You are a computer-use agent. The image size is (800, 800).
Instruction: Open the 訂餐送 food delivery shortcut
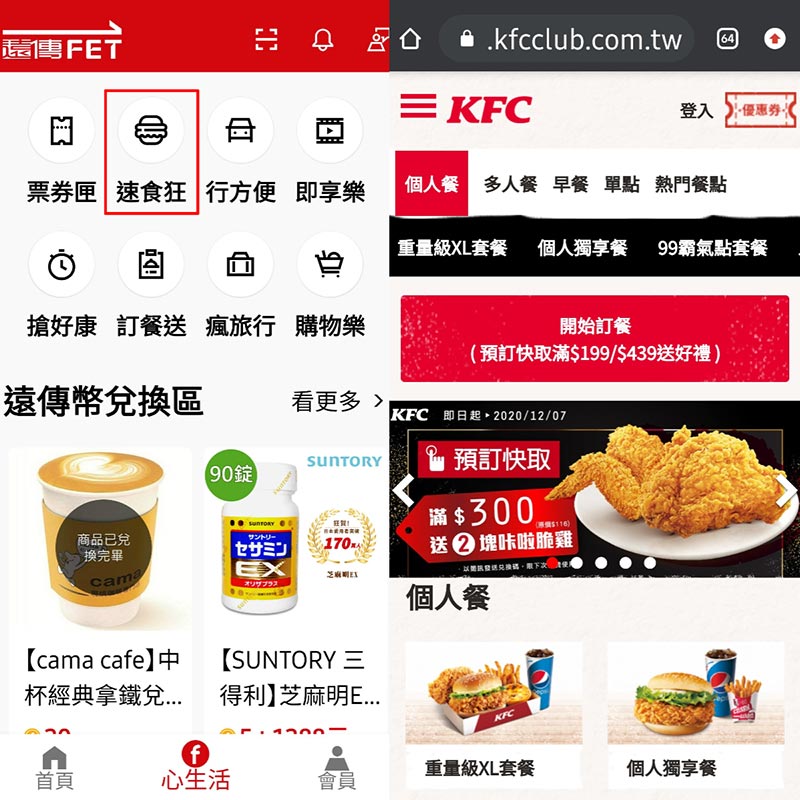click(151, 284)
